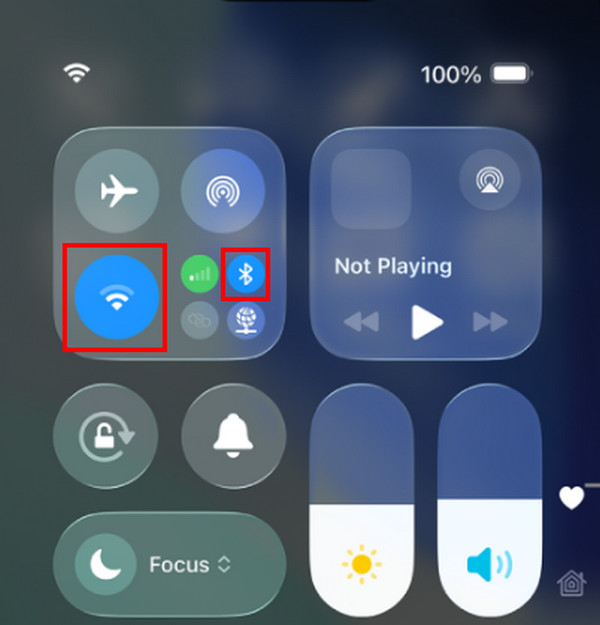This screenshot has height=625, width=600.
Task: Disable Bluetooth
Action: point(245,273)
